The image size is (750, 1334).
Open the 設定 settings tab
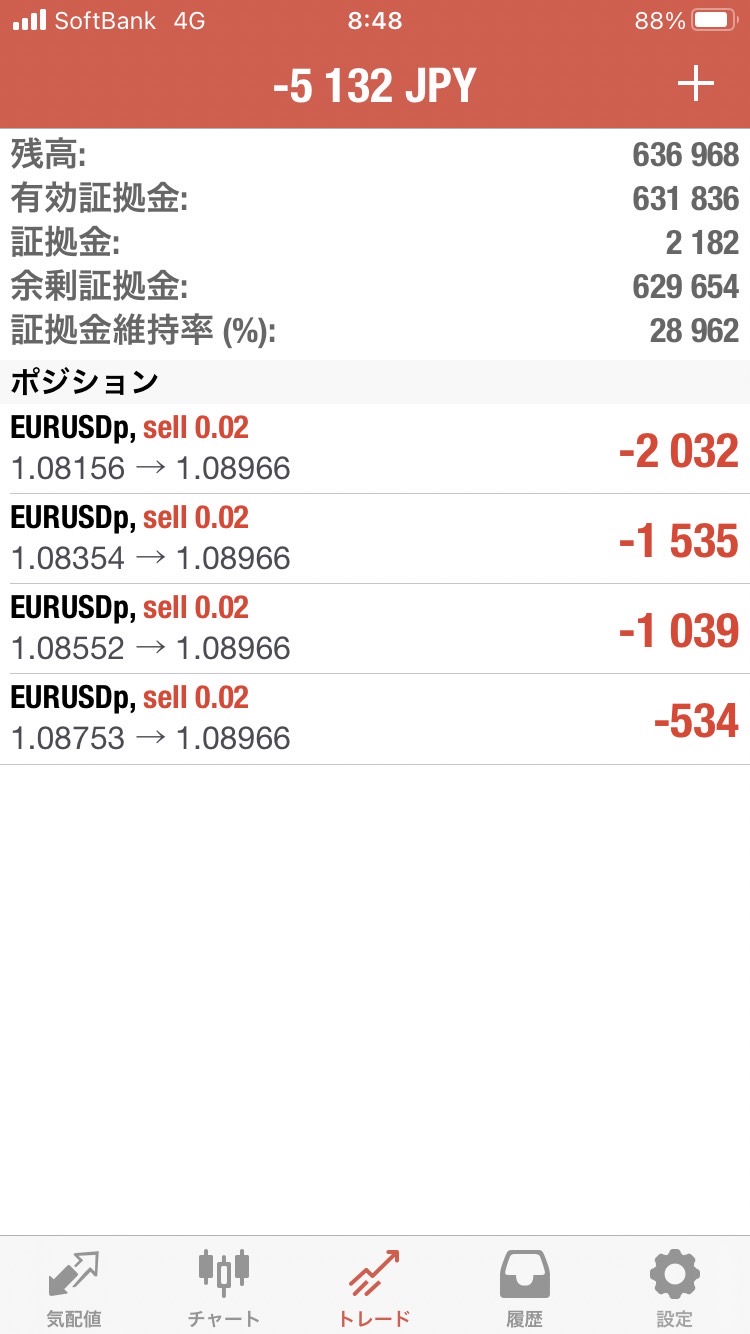point(675,1286)
